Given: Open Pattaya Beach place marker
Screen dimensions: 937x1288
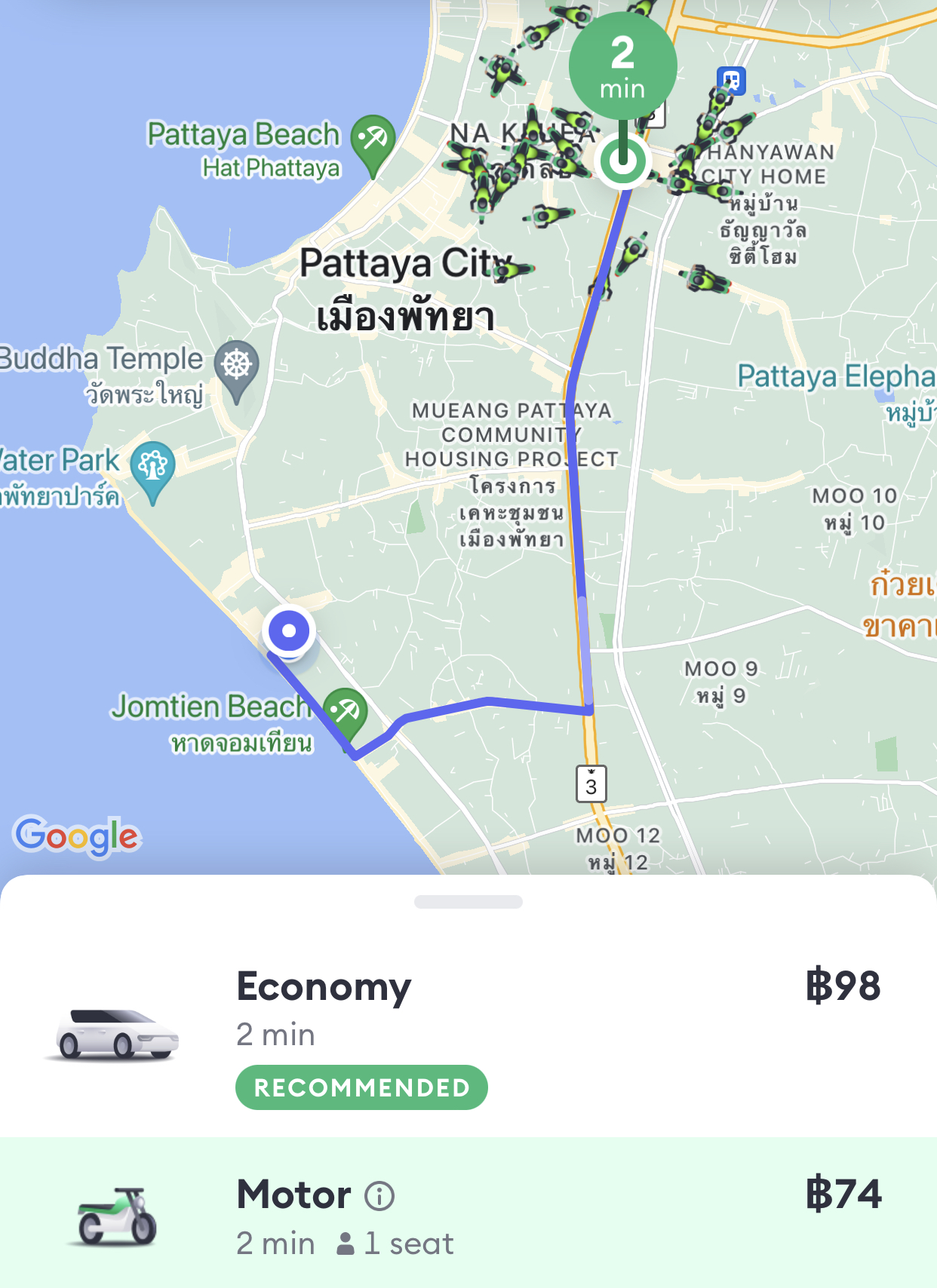Looking at the screenshot, I should click(x=373, y=140).
